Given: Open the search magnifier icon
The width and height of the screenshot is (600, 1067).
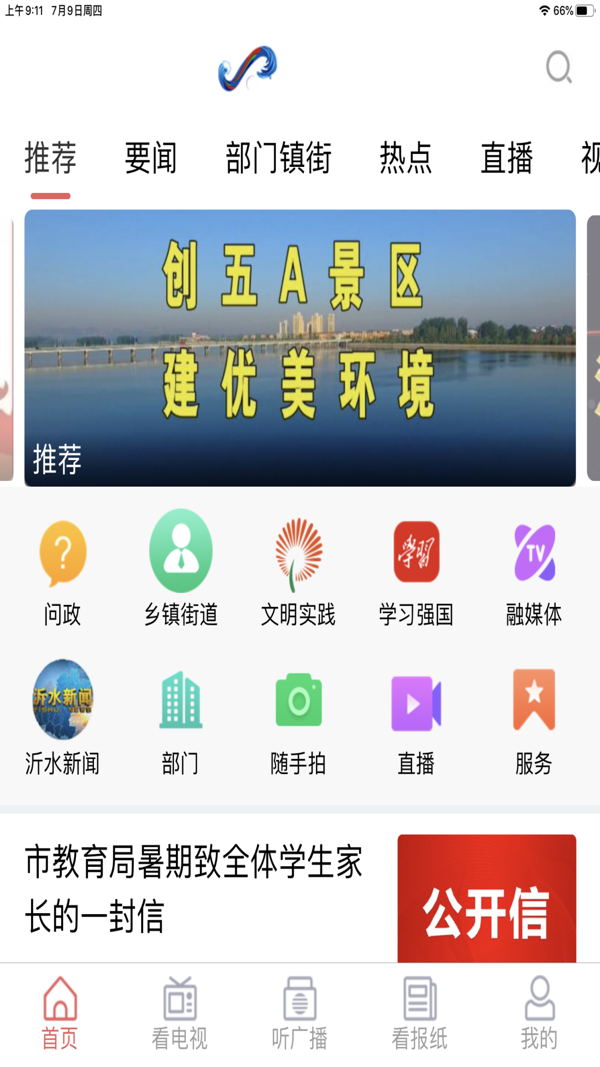Looking at the screenshot, I should click(x=559, y=67).
